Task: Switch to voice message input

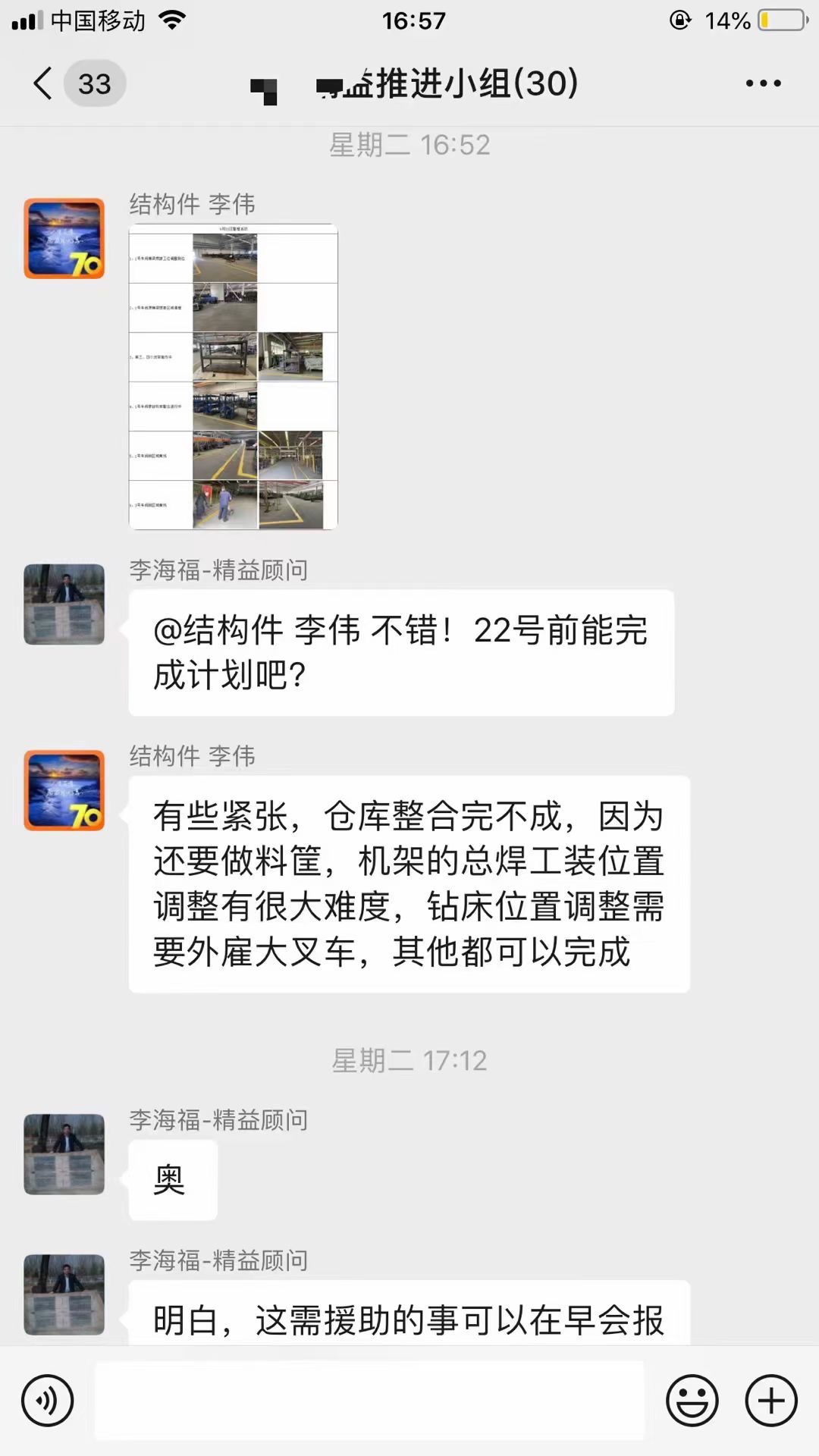Action: pos(48,1401)
